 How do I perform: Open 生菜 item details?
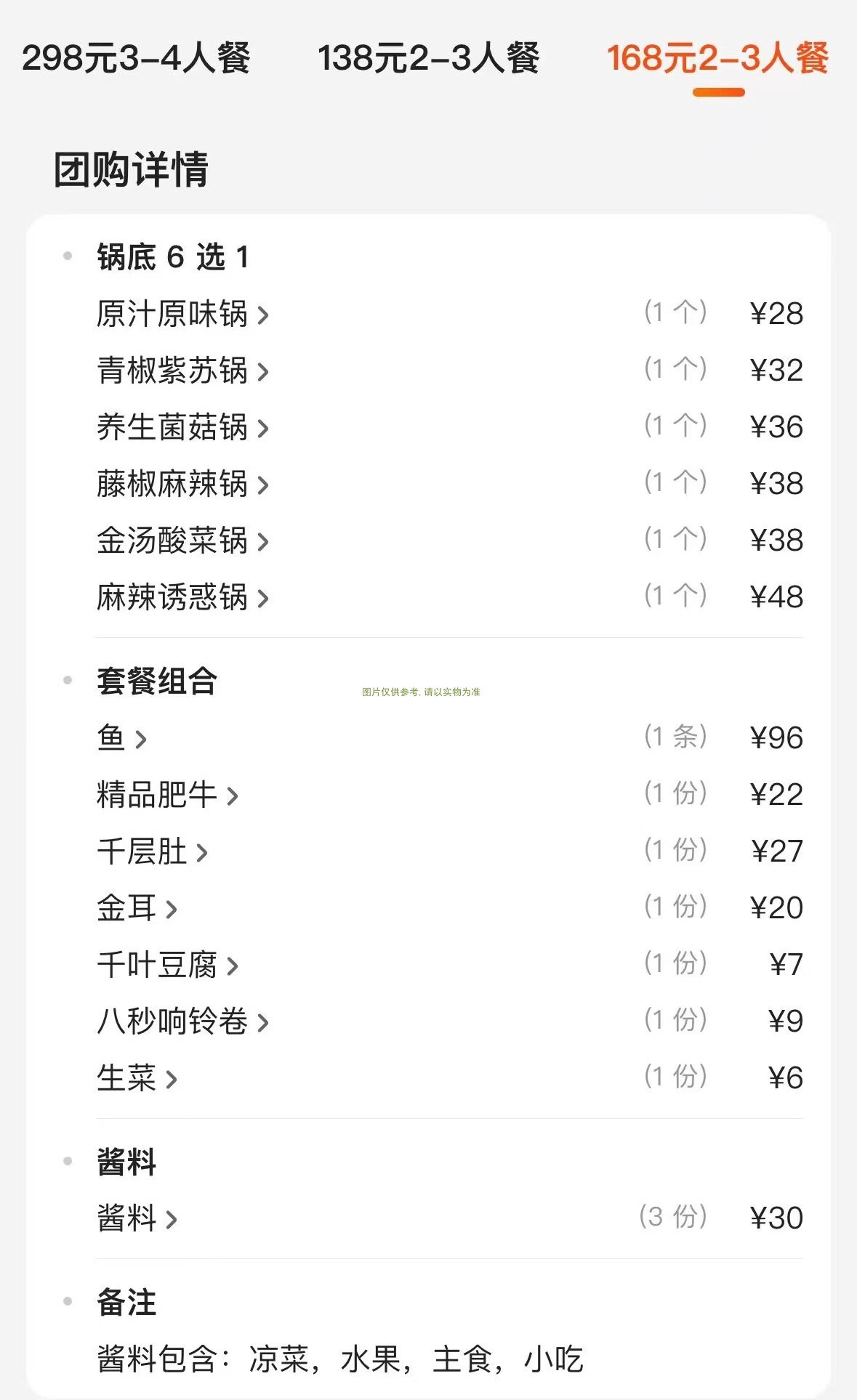point(137,1078)
